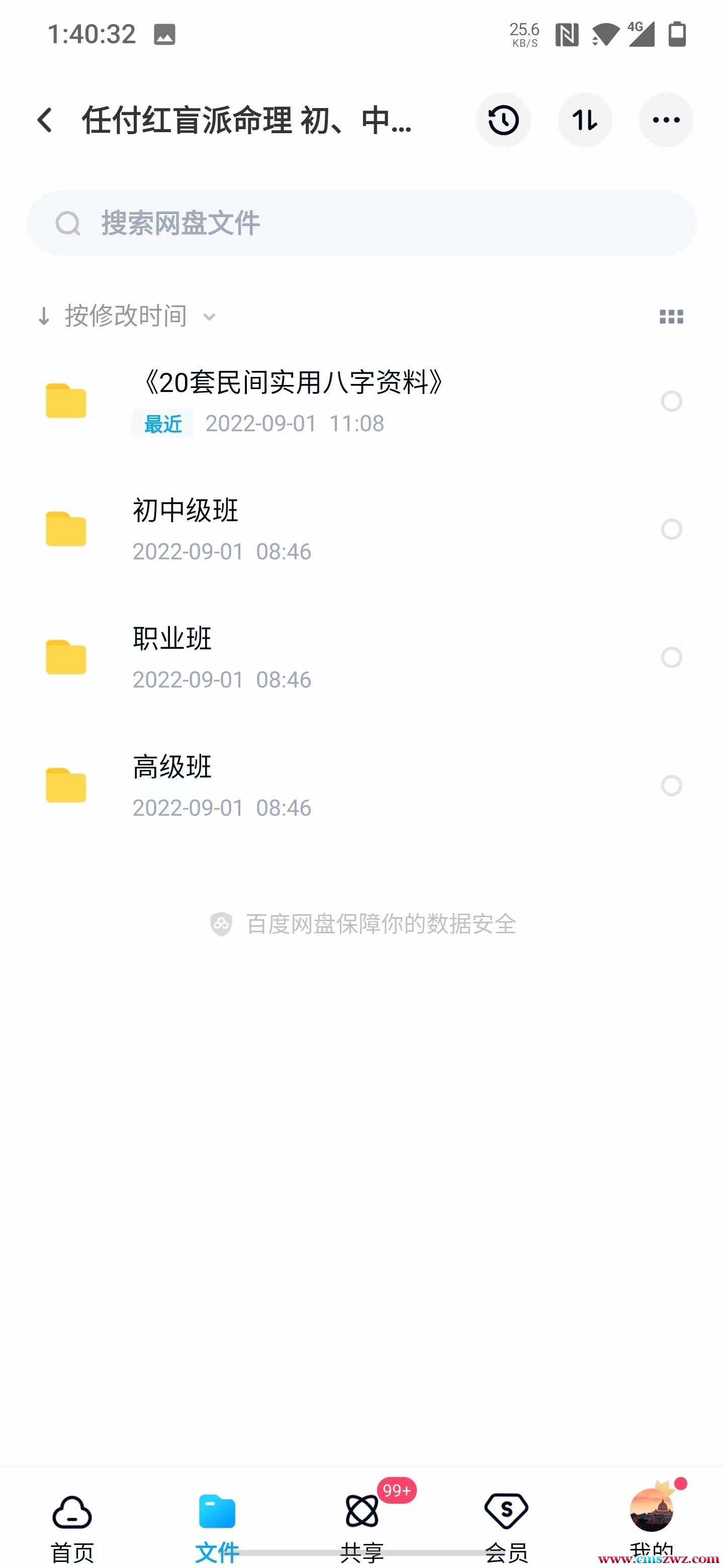Select the 职业班 folder circle
Viewport: 724px width, 1568px height.
[671, 657]
